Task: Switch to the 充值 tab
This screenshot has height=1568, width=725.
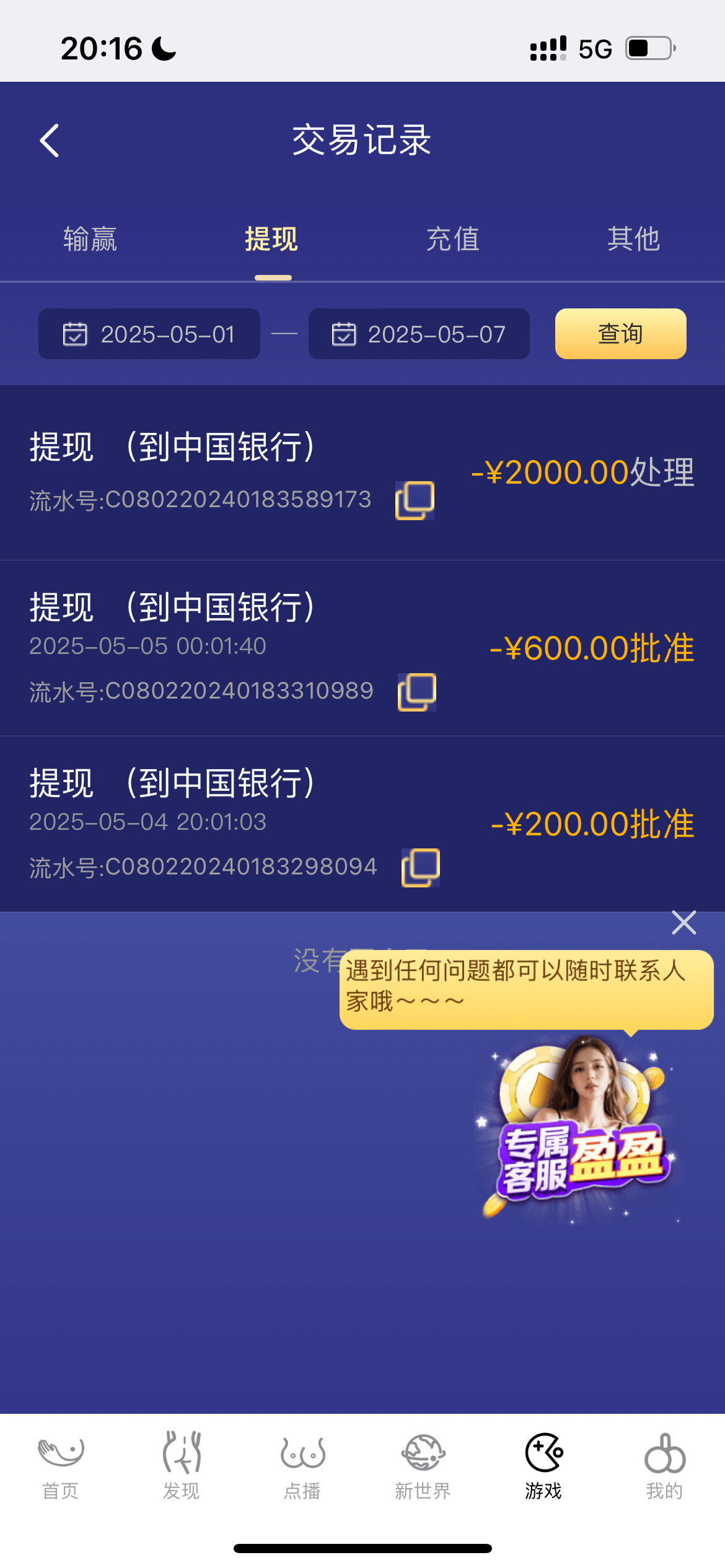Action: pyautogui.click(x=452, y=239)
